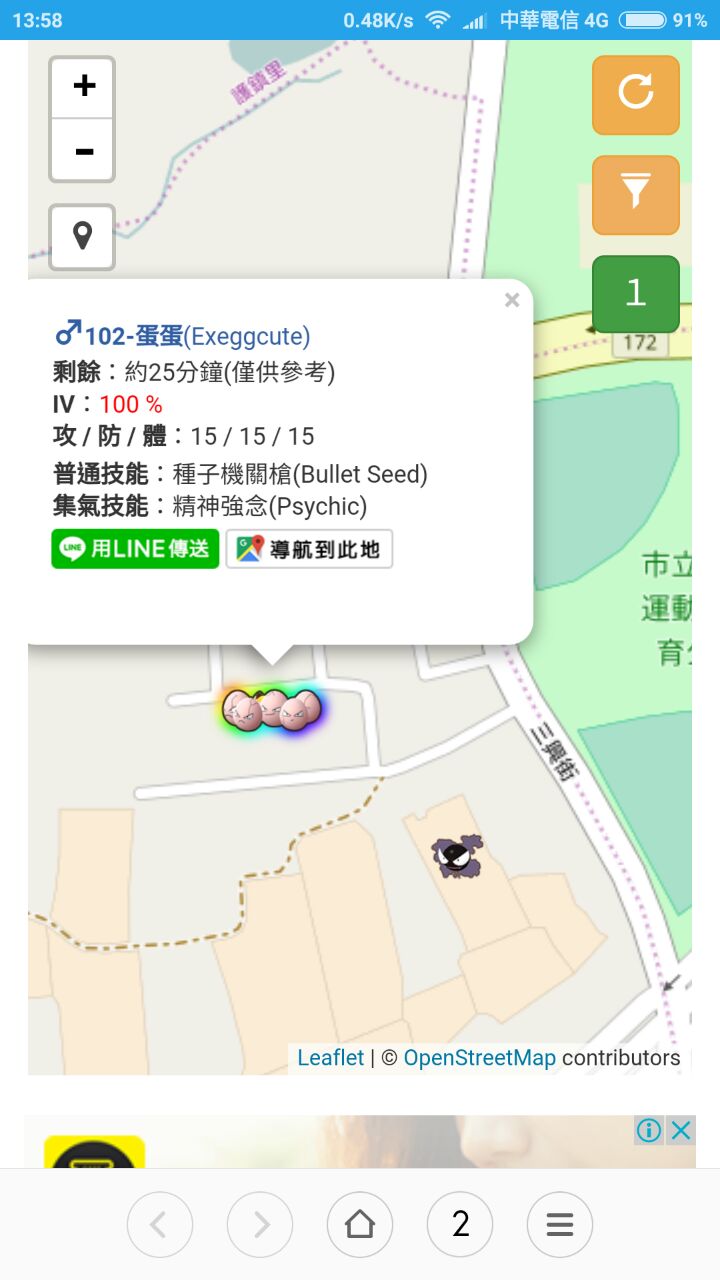
Task: Close the Exeggcute info popup
Action: click(x=512, y=300)
